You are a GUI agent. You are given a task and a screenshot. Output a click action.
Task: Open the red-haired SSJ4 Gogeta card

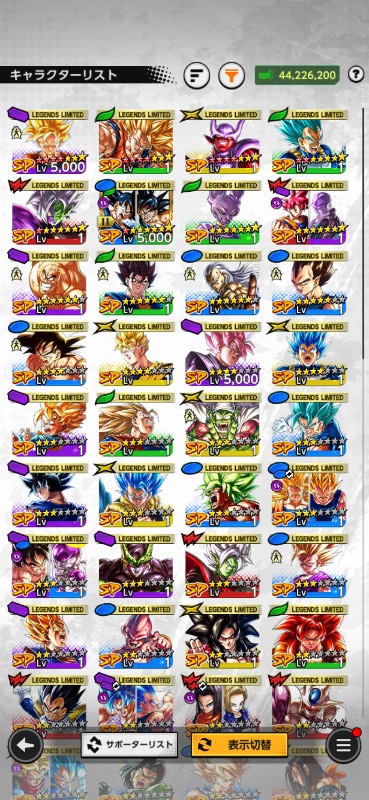click(x=308, y=636)
